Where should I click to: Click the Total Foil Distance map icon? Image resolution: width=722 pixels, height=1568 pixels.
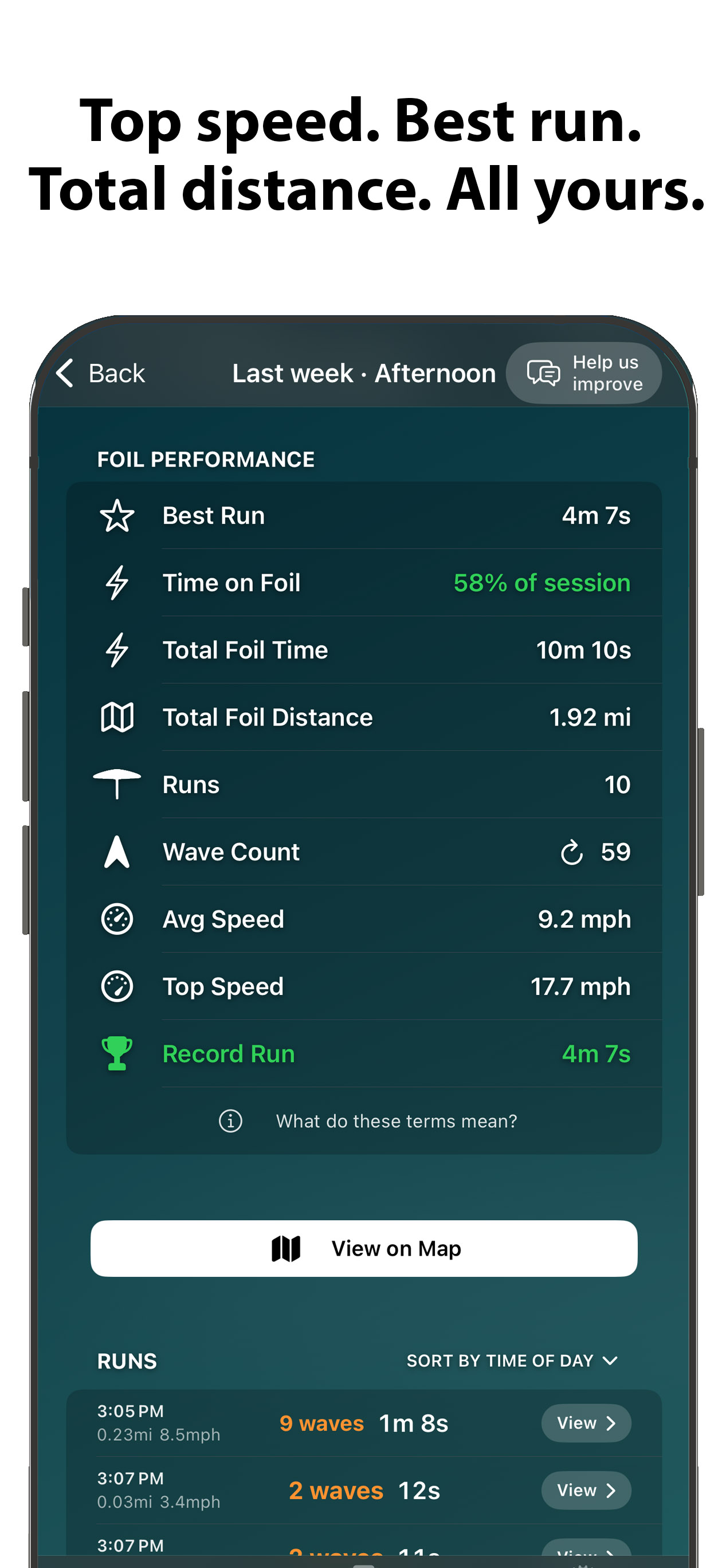[116, 717]
